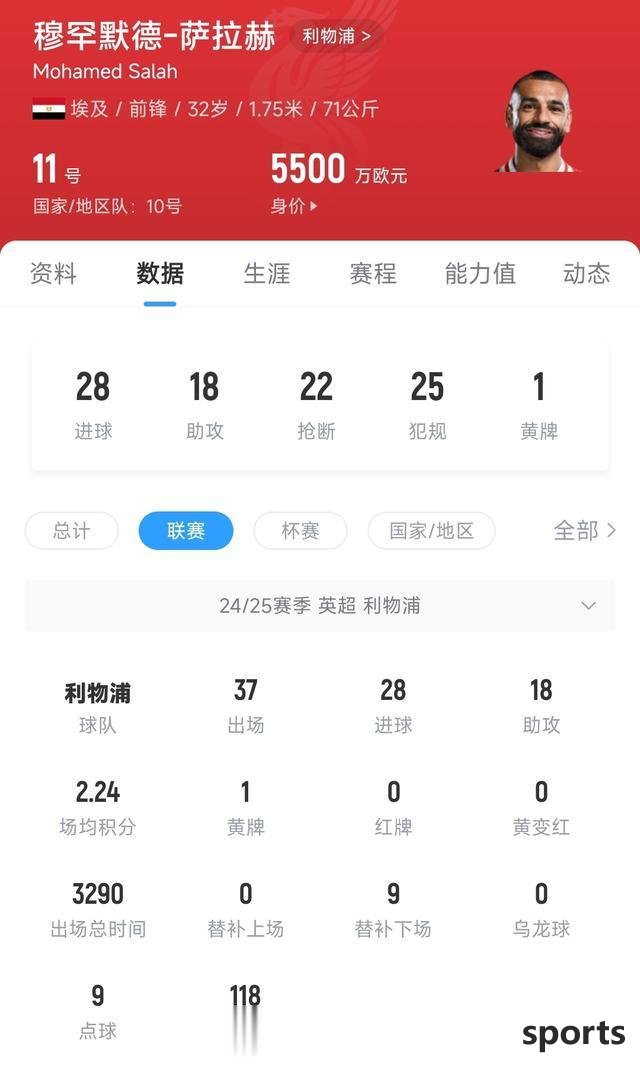Select the 数据 tab
This screenshot has height=1065, width=640.
tap(160, 274)
